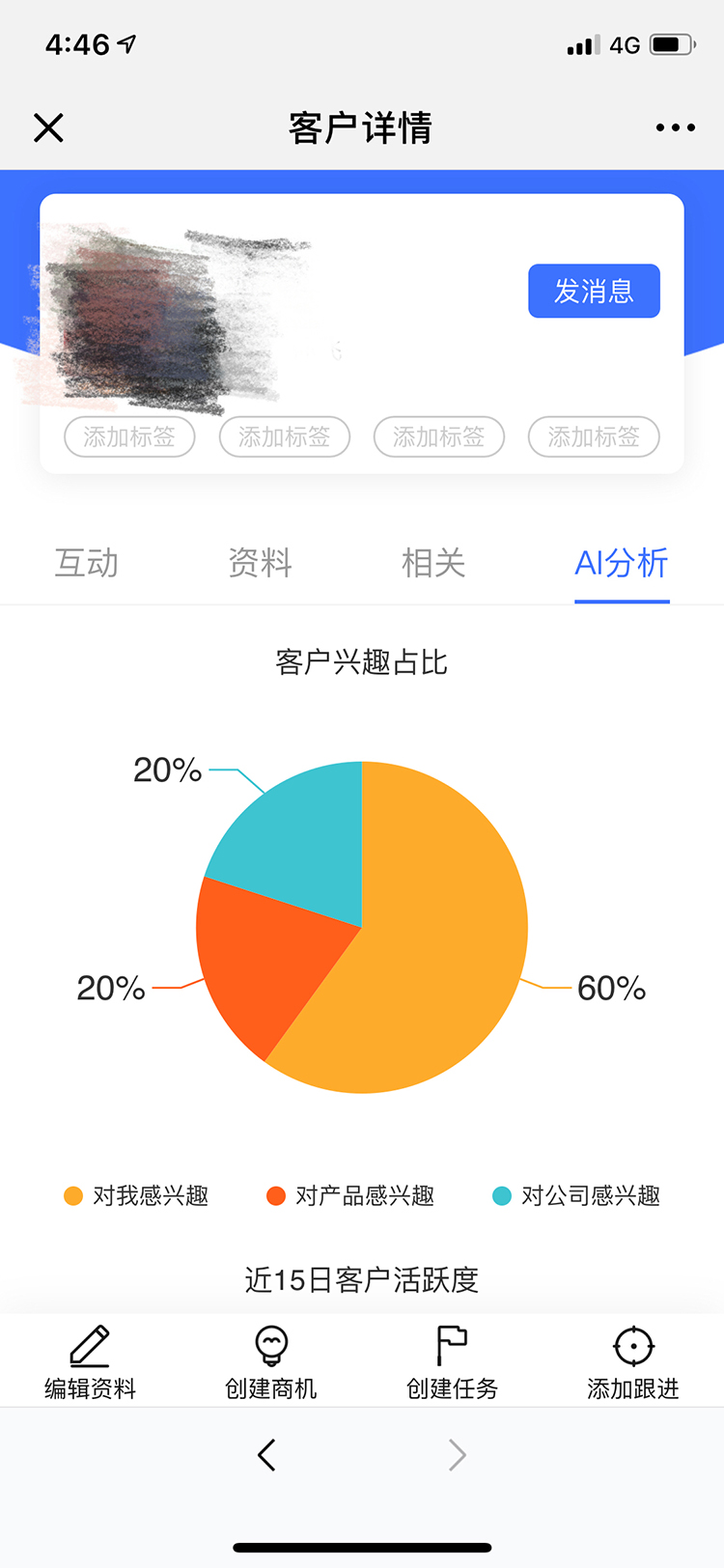Close the 客户详情 page

pyautogui.click(x=48, y=127)
